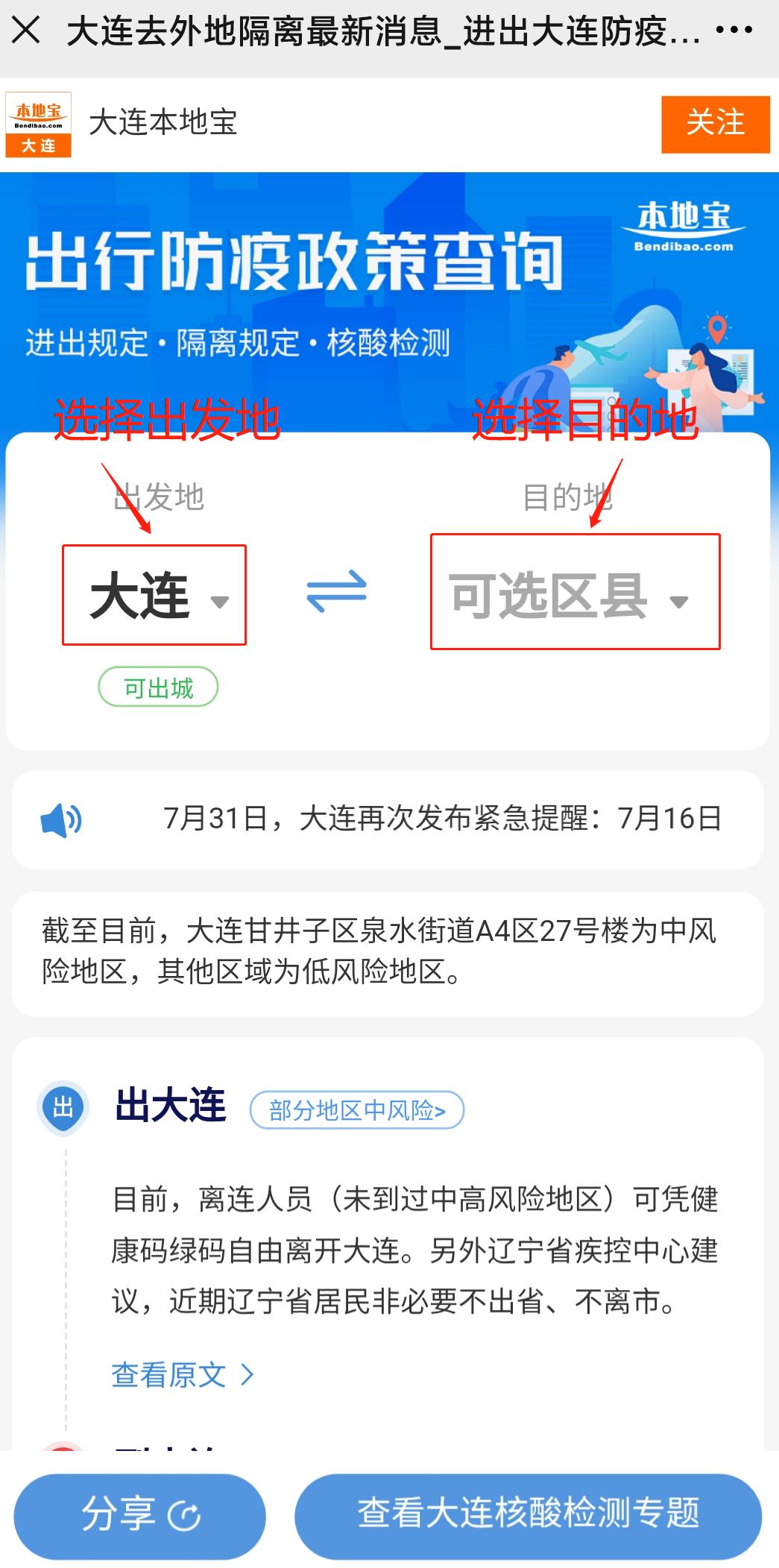Viewport: 779px width, 1568px height.
Task: Open 查看大连核酸检测专题
Action: click(x=528, y=1514)
